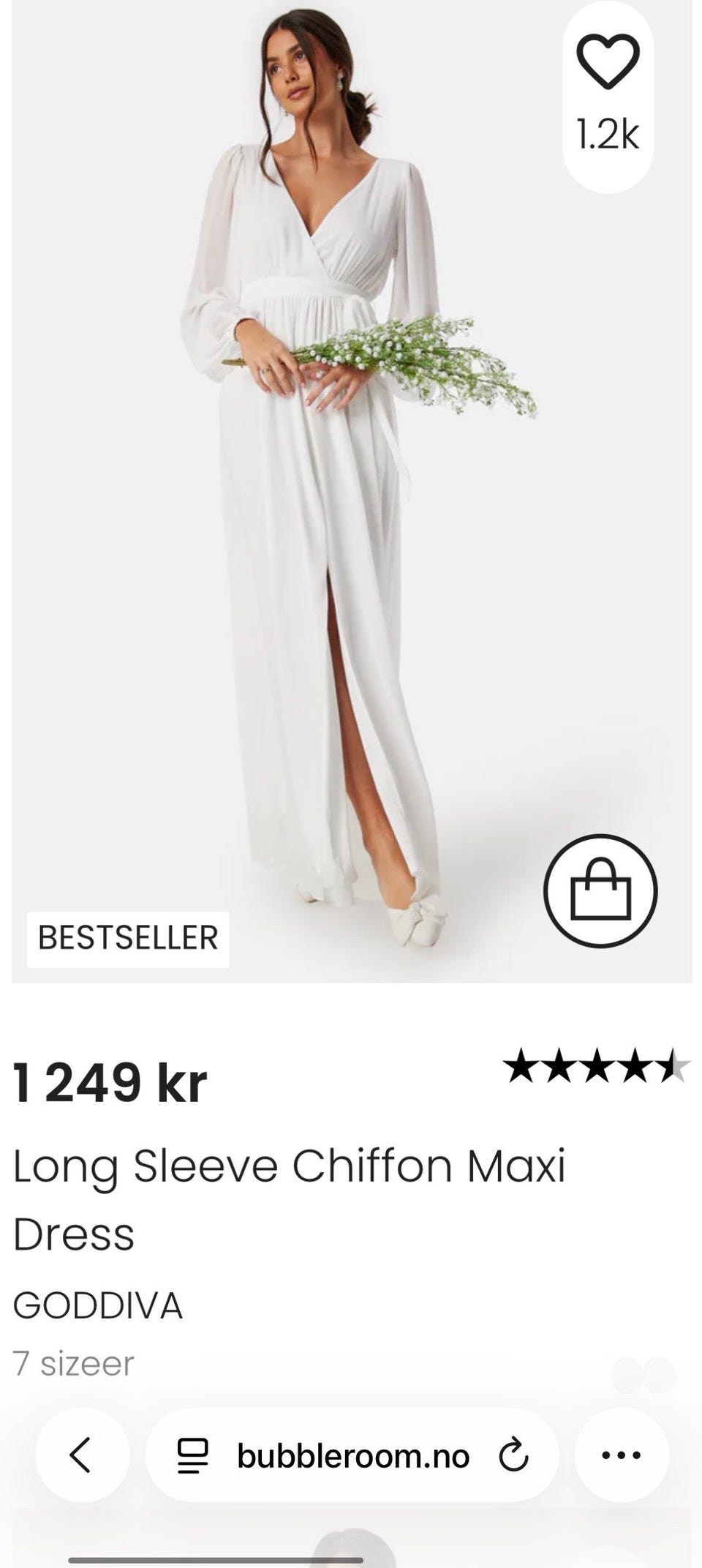Open the shopping bag icon on the image
Screen dimensions: 702x1568
(x=601, y=889)
